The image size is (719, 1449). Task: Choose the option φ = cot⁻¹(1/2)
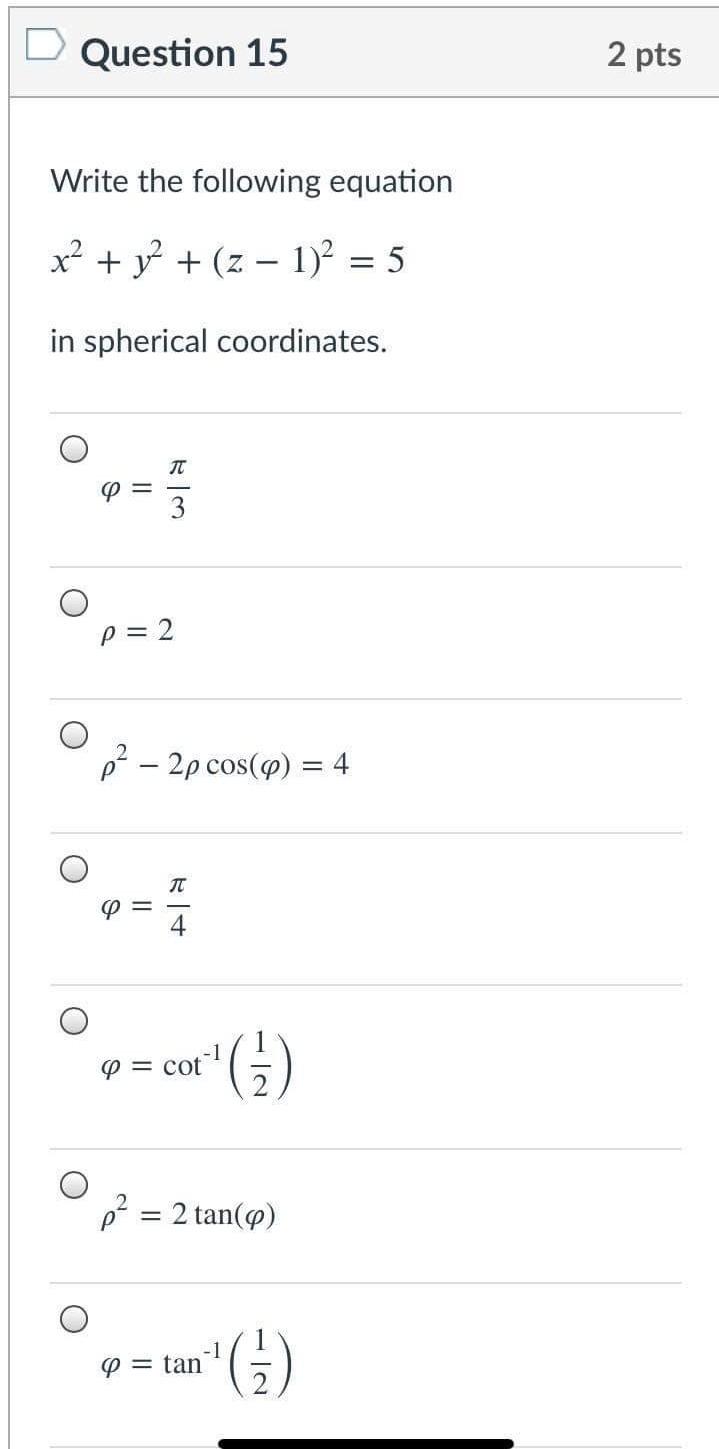click(73, 1021)
